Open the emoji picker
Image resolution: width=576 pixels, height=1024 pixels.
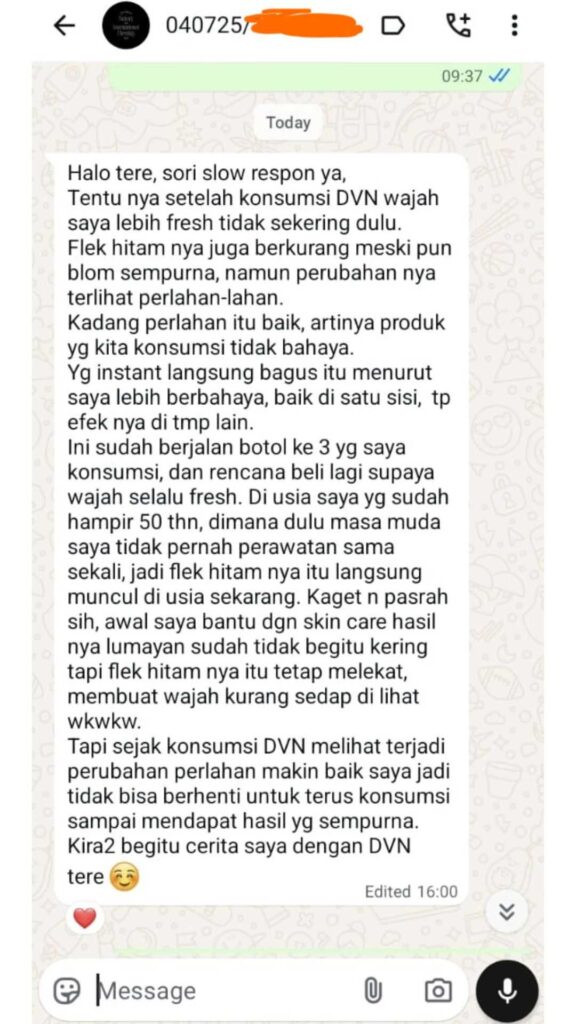[x=67, y=991]
